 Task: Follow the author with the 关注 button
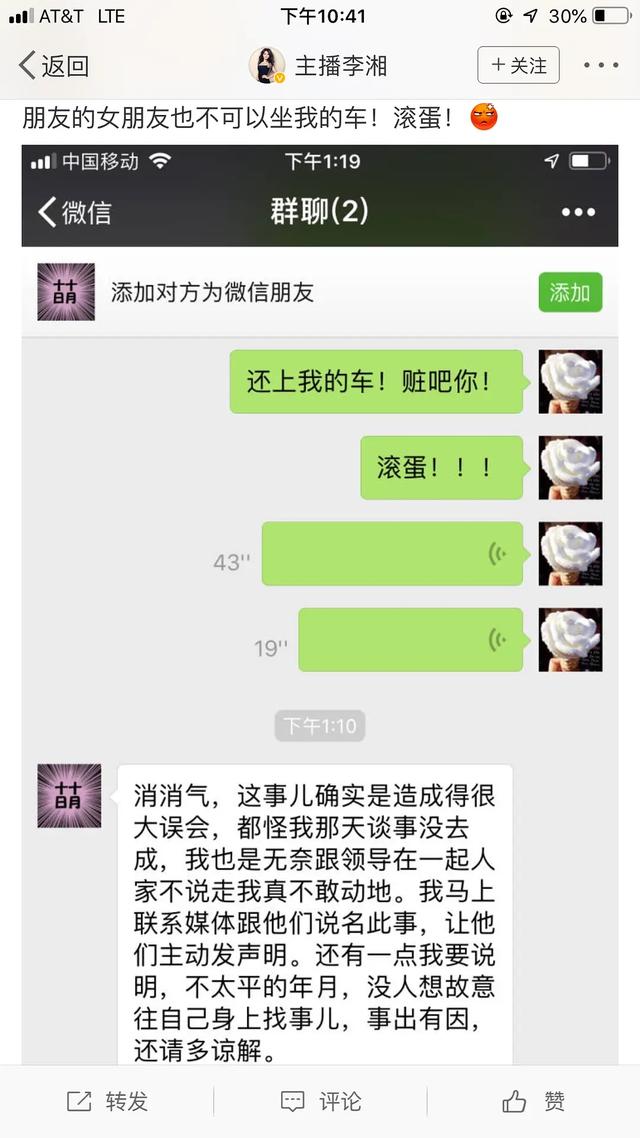point(518,66)
